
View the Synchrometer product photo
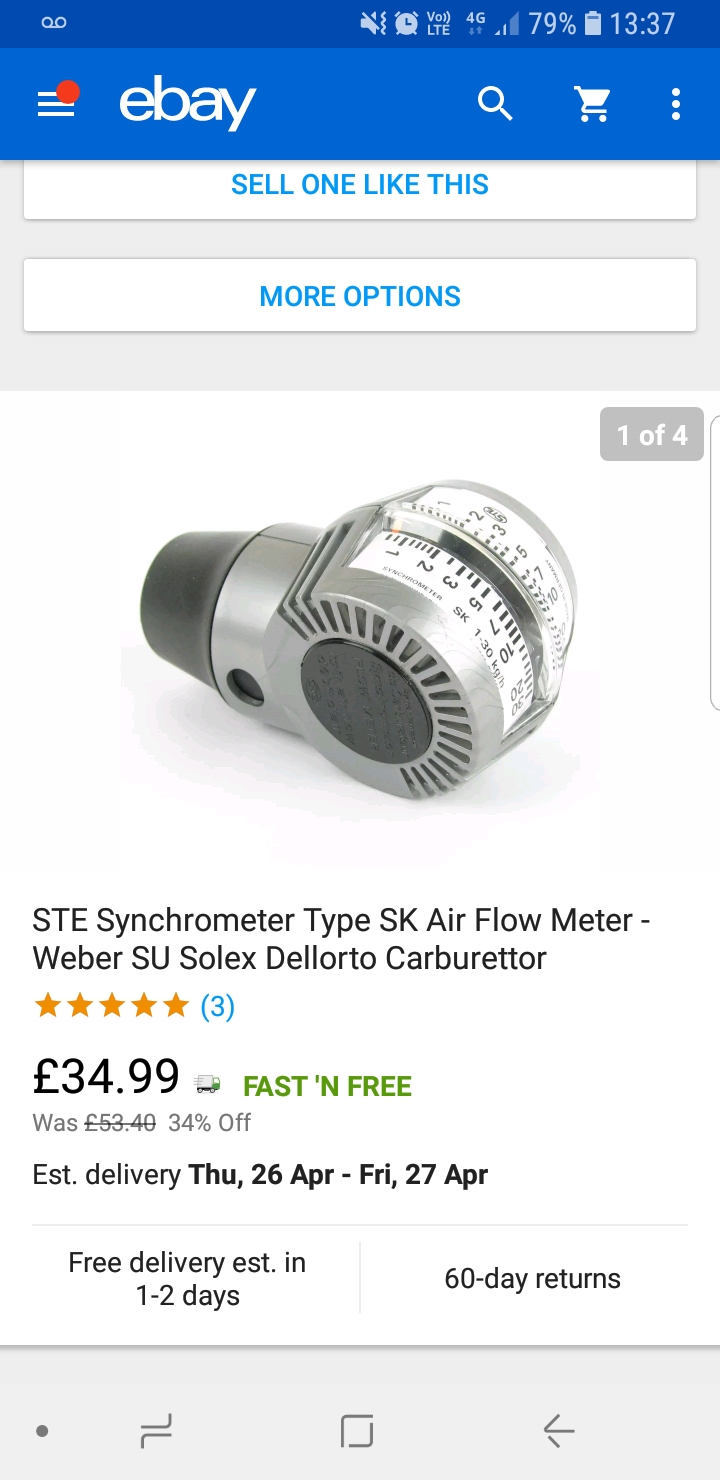point(360,640)
